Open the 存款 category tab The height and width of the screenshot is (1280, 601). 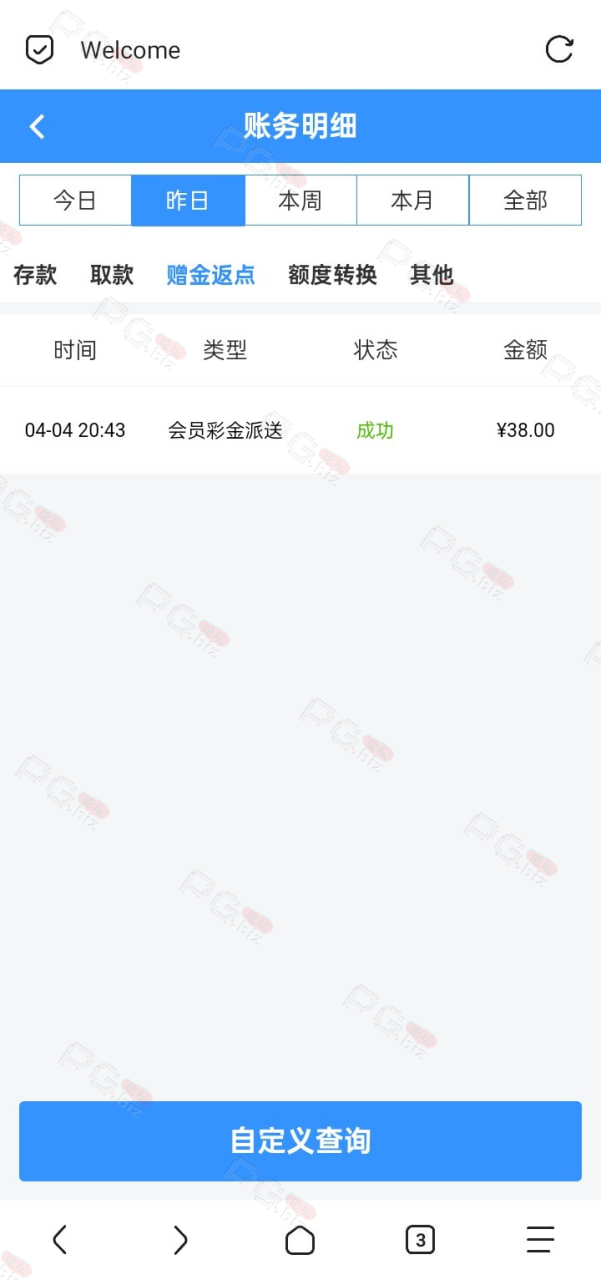point(35,275)
